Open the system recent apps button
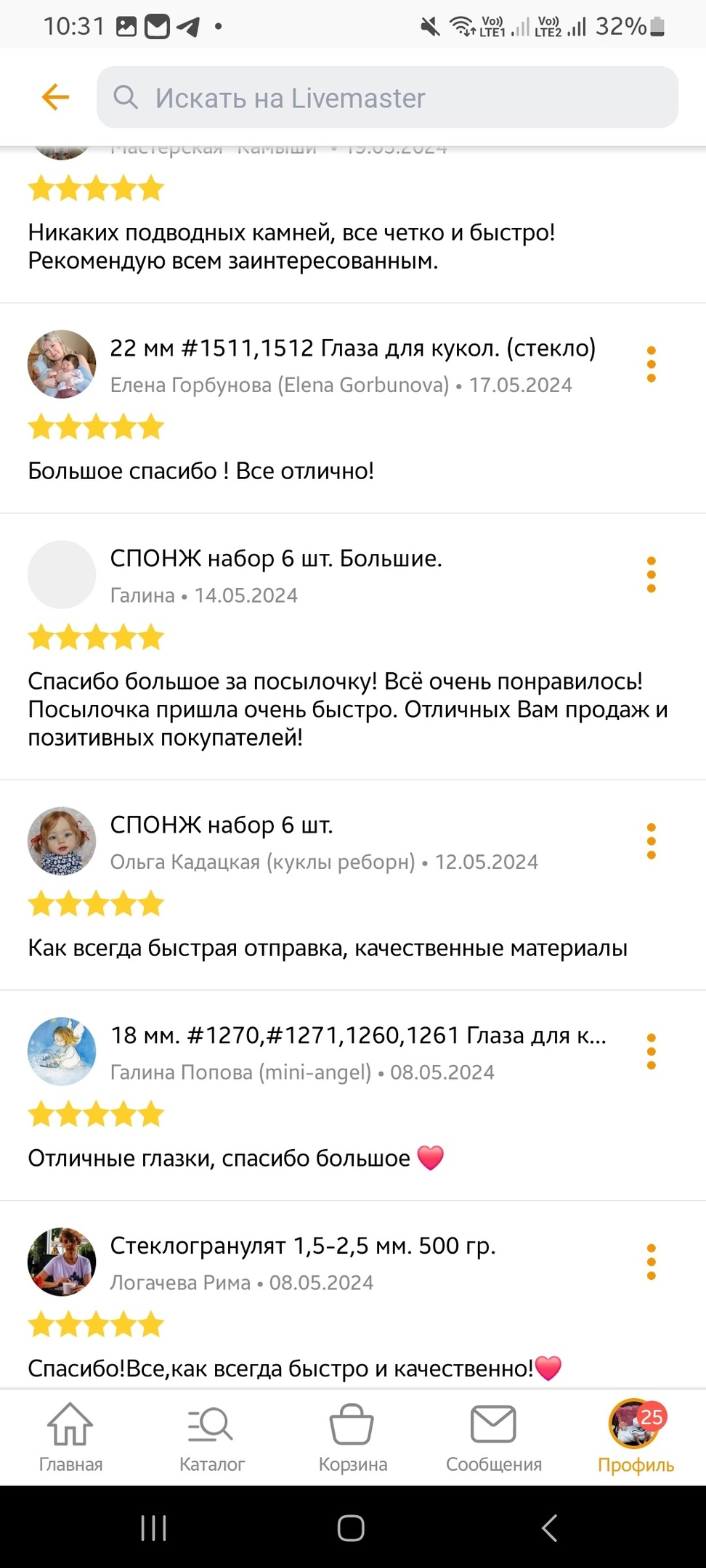 (x=153, y=1528)
